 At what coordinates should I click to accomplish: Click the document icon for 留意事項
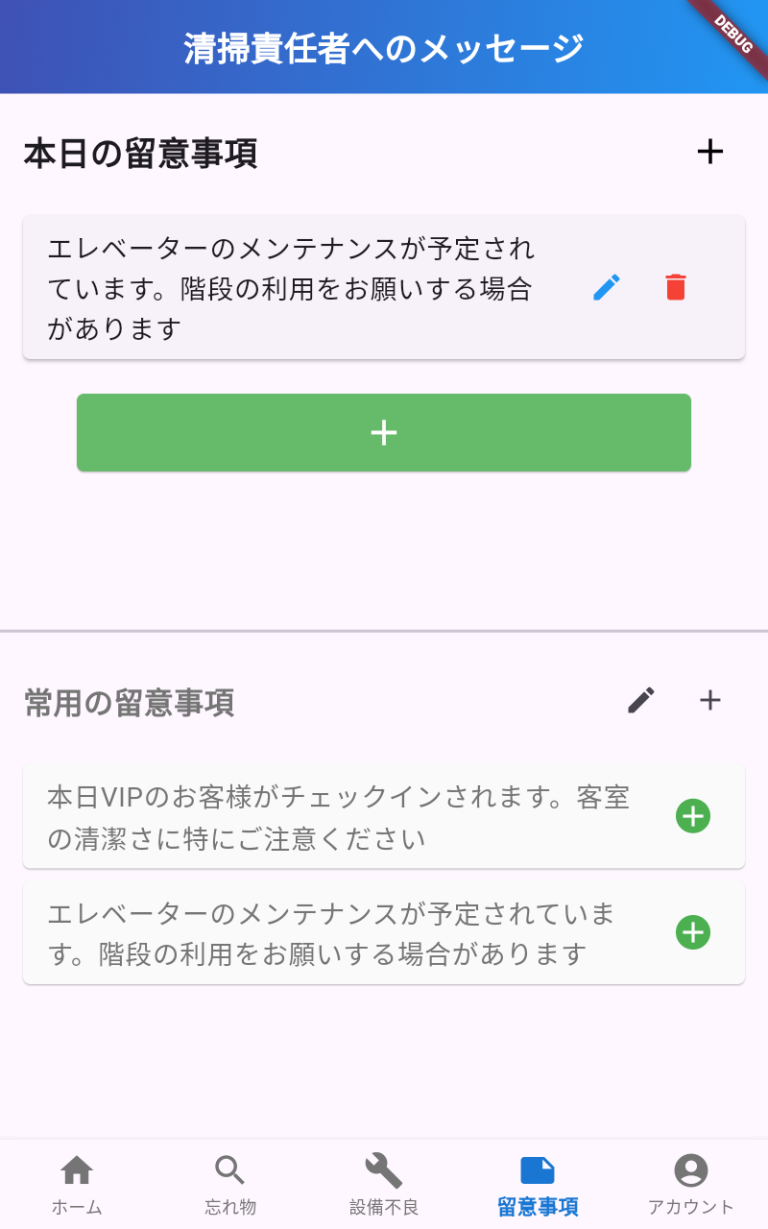click(537, 1168)
